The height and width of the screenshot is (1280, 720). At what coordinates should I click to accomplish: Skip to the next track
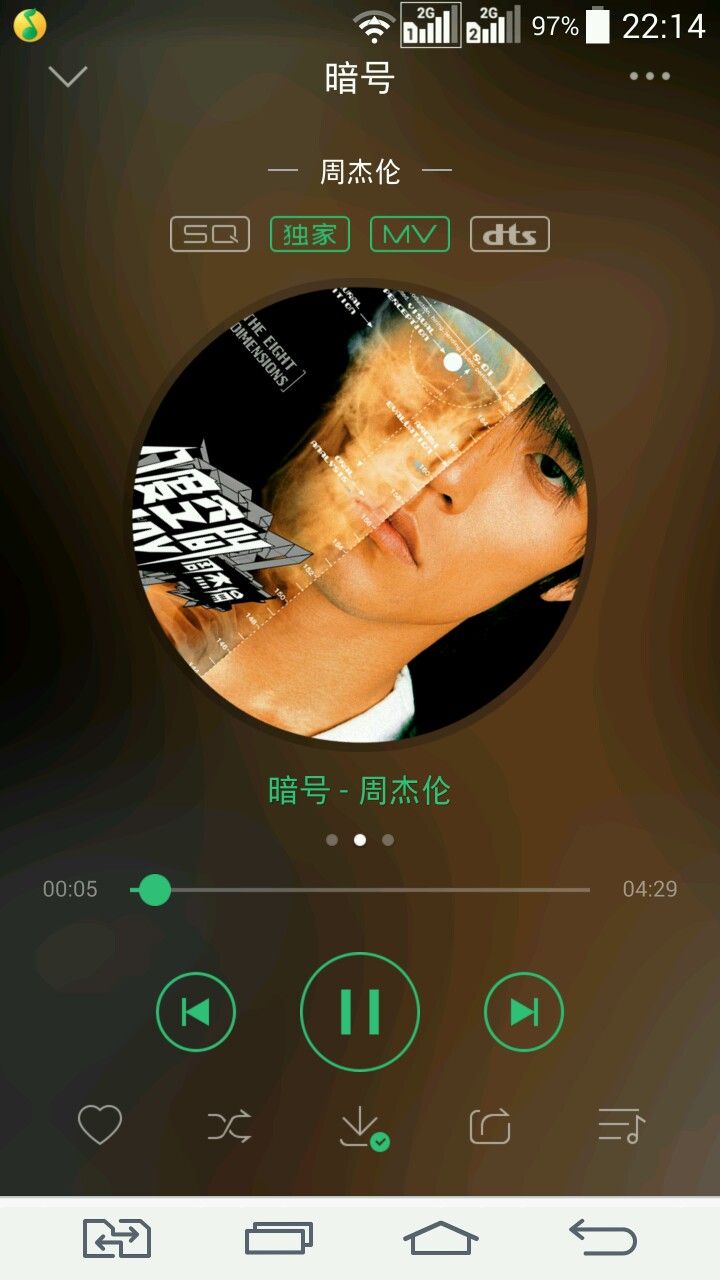click(524, 1012)
